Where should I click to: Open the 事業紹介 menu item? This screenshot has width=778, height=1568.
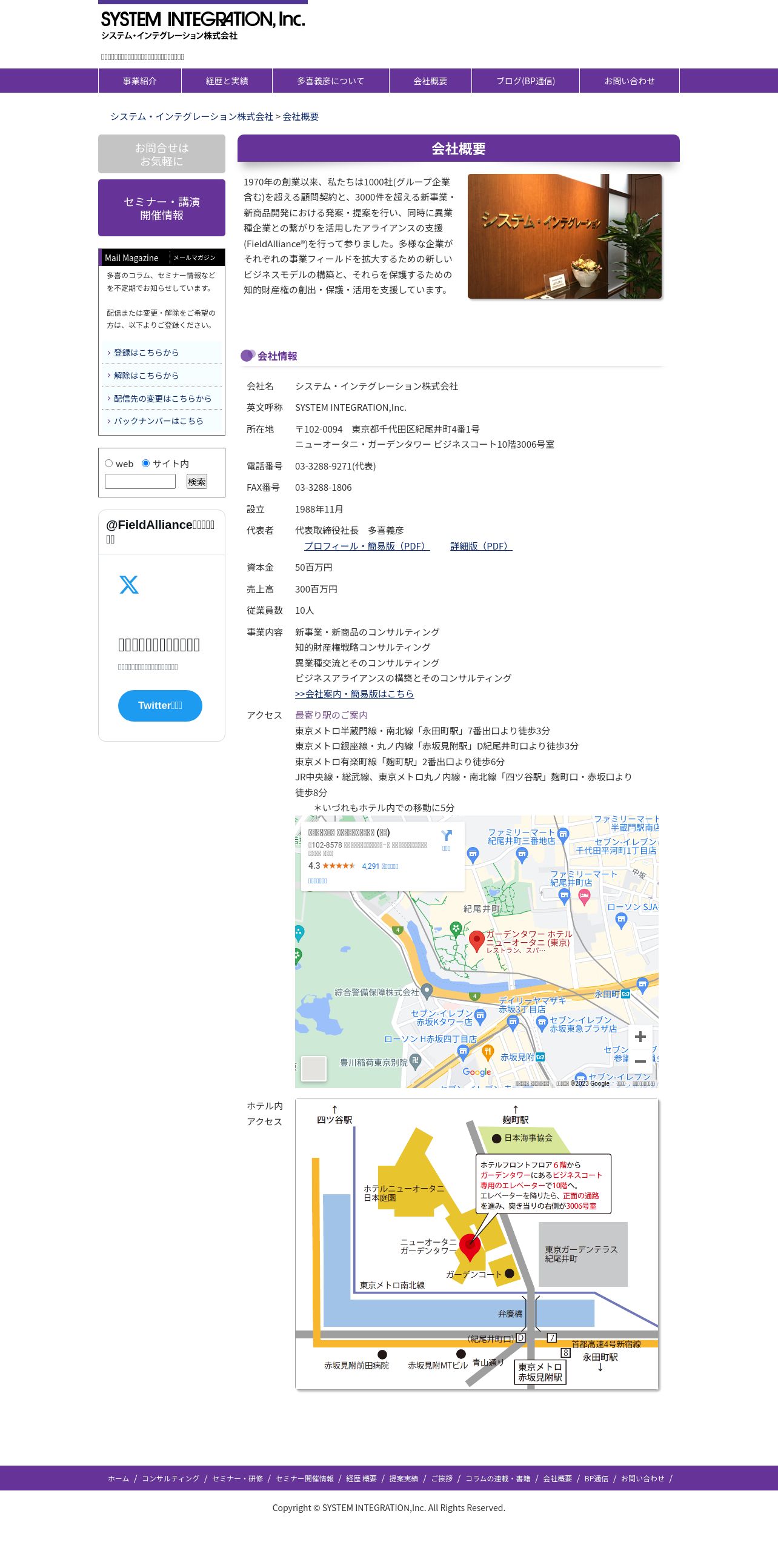tap(139, 81)
